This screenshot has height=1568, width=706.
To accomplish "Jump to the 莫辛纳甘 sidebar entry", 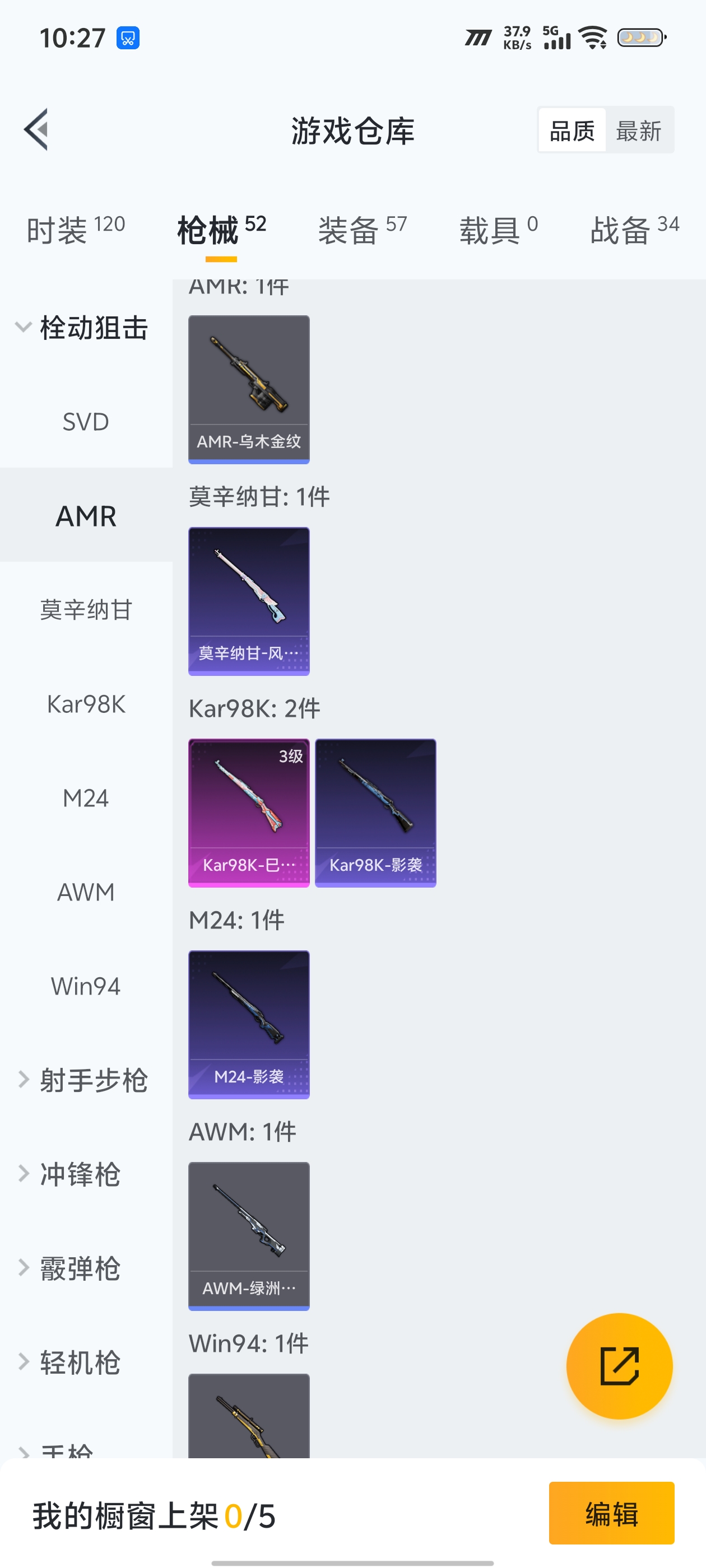I will tap(86, 610).
